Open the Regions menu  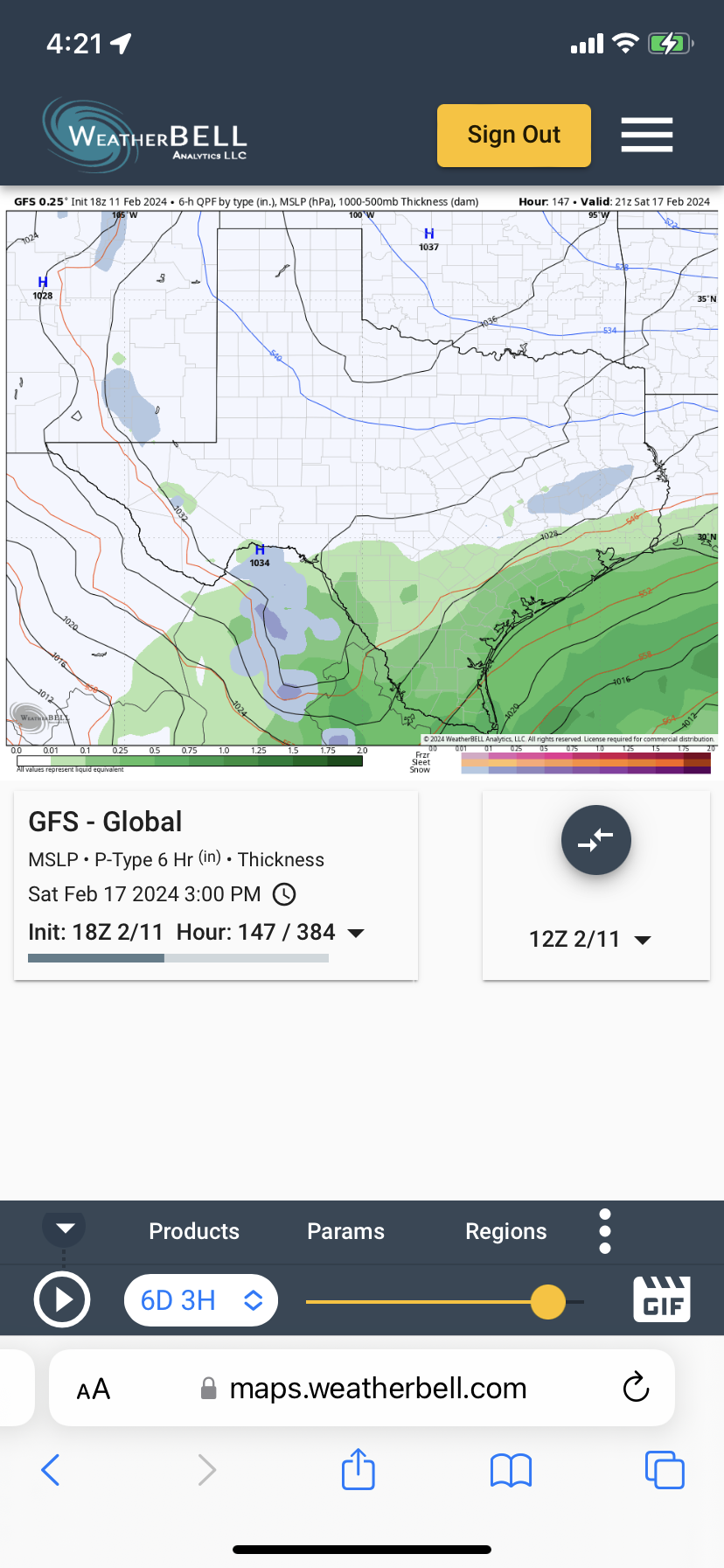point(505,1231)
